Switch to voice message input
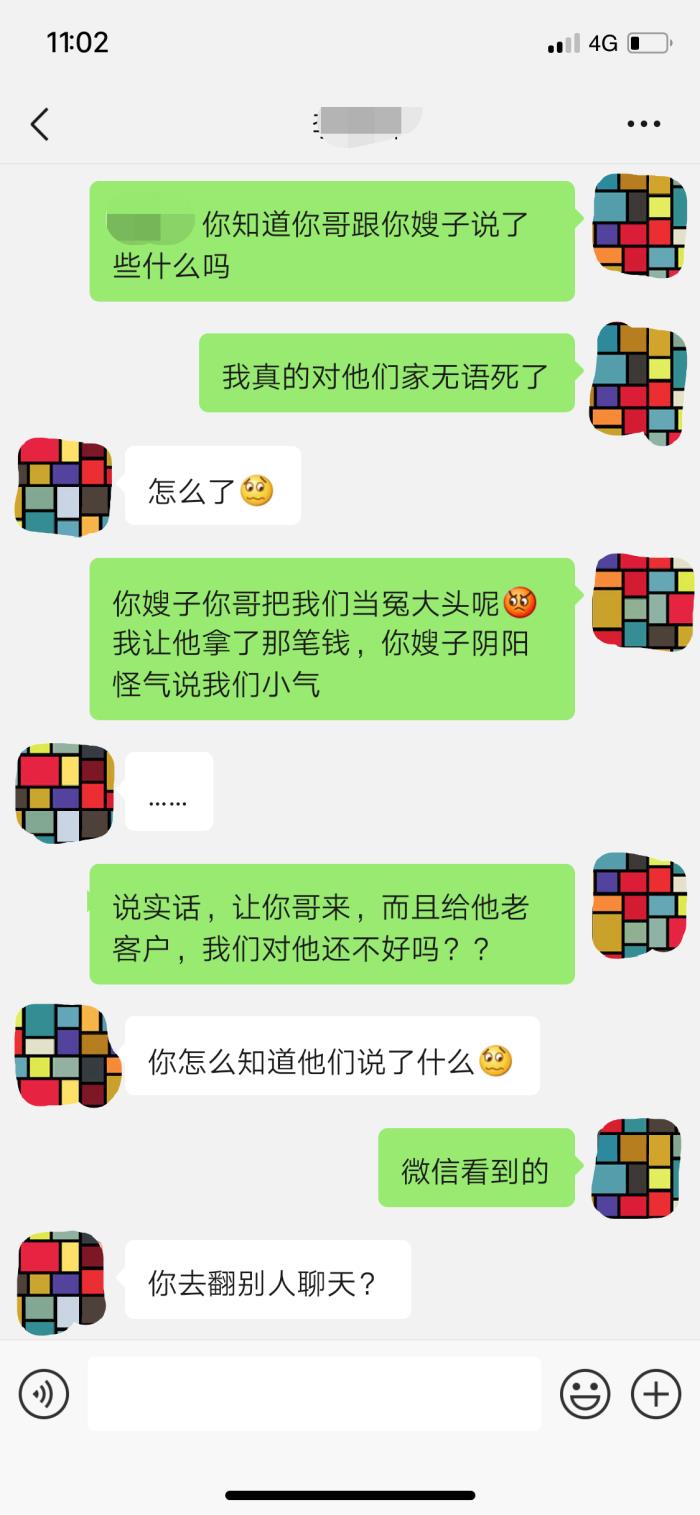Screen dimensions: 700x1515 tap(44, 1394)
